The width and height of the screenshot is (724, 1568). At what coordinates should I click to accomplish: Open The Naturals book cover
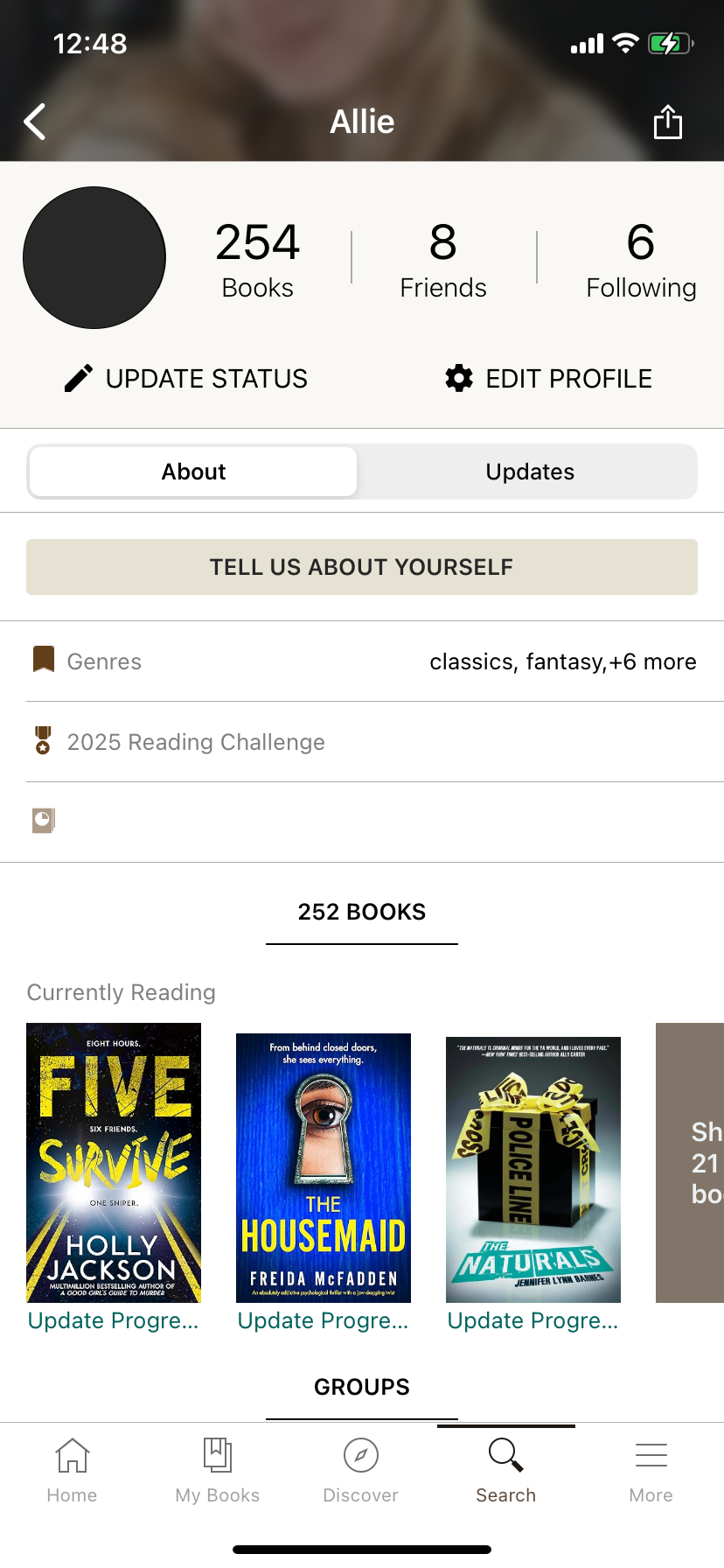[x=533, y=1169]
